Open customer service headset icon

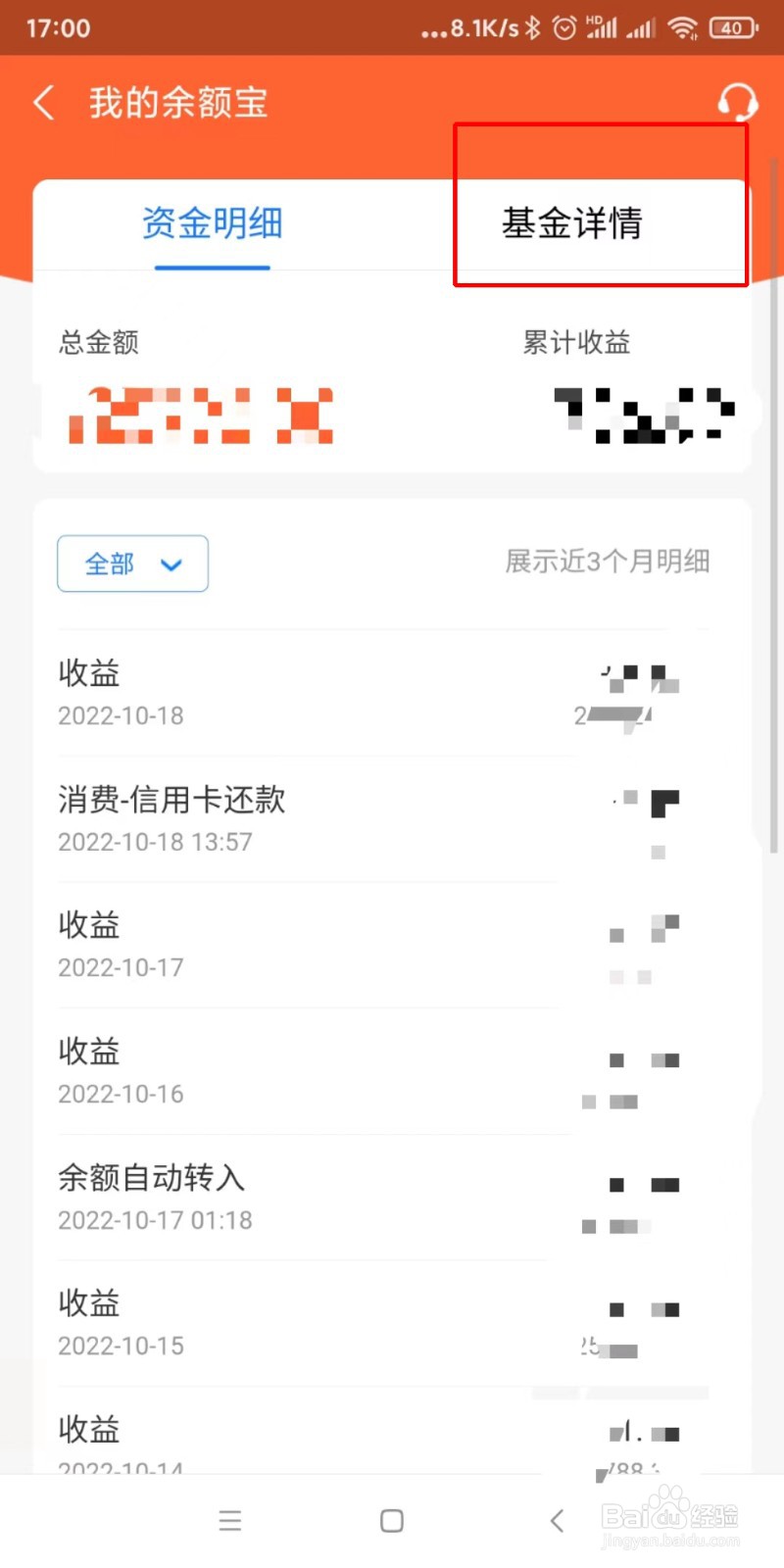click(736, 102)
